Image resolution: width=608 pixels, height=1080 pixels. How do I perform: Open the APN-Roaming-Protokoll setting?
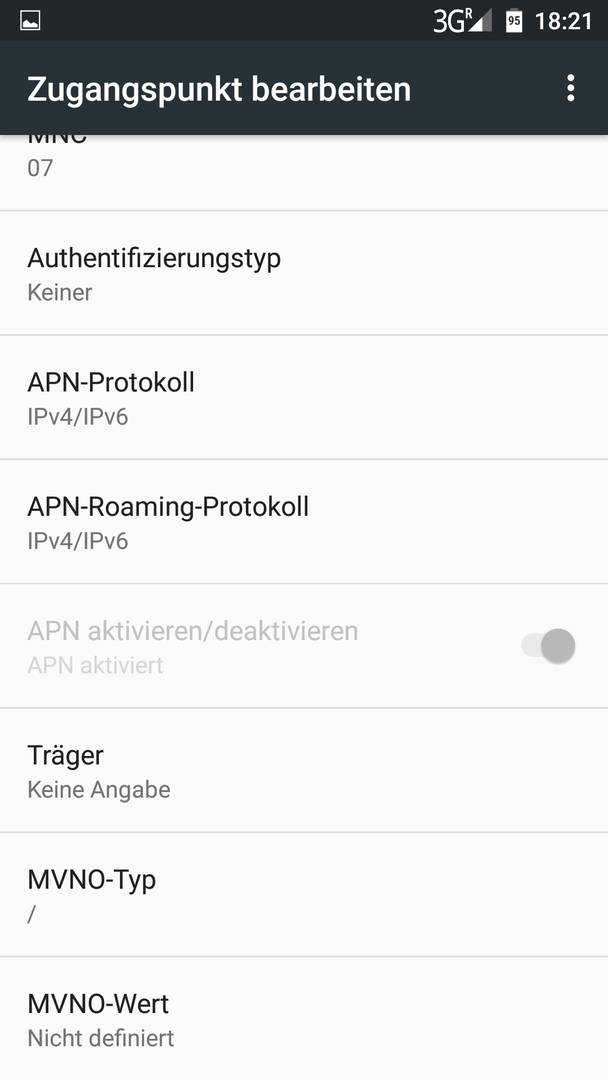pos(304,522)
